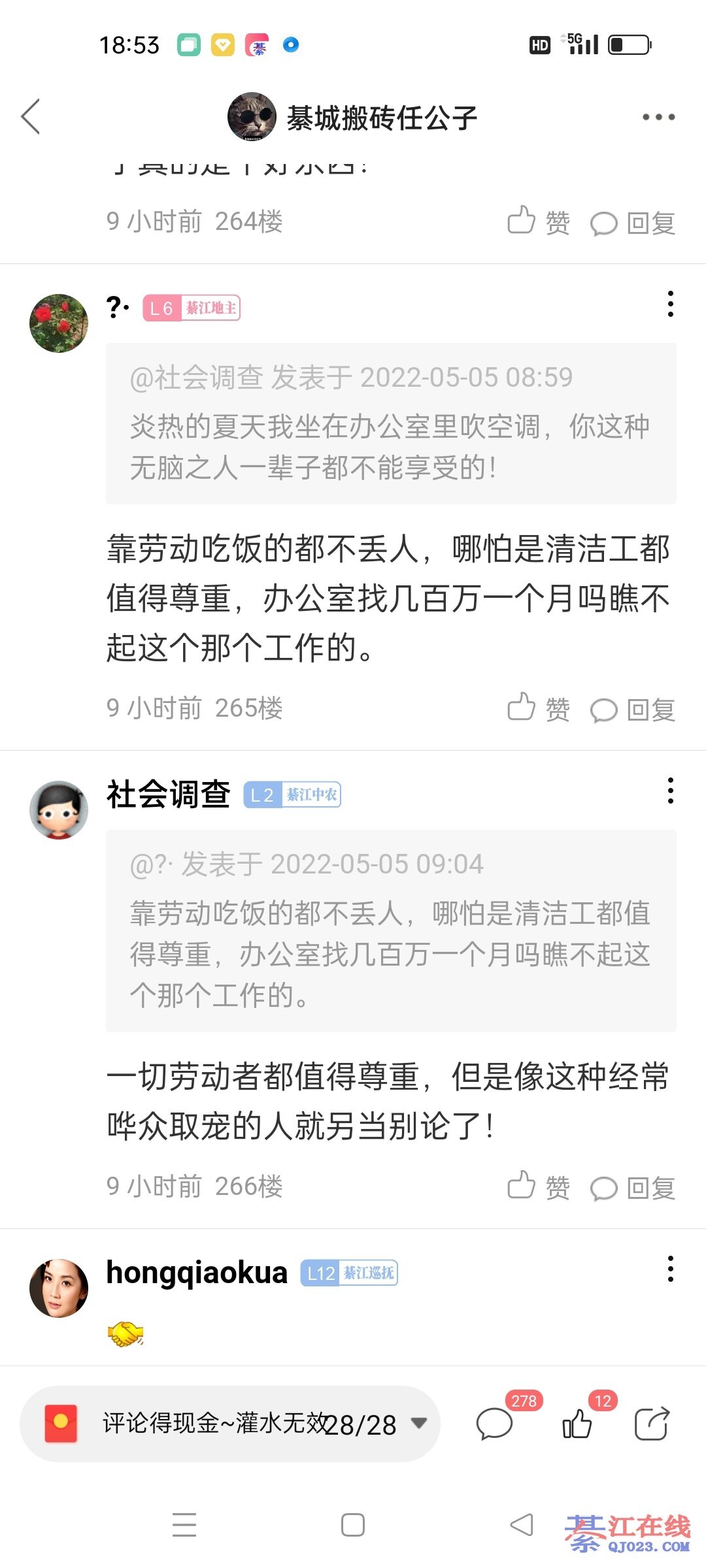Viewport: 706px width, 1568px height.
Task: Open the comments icon showing 278
Action: (x=495, y=1424)
